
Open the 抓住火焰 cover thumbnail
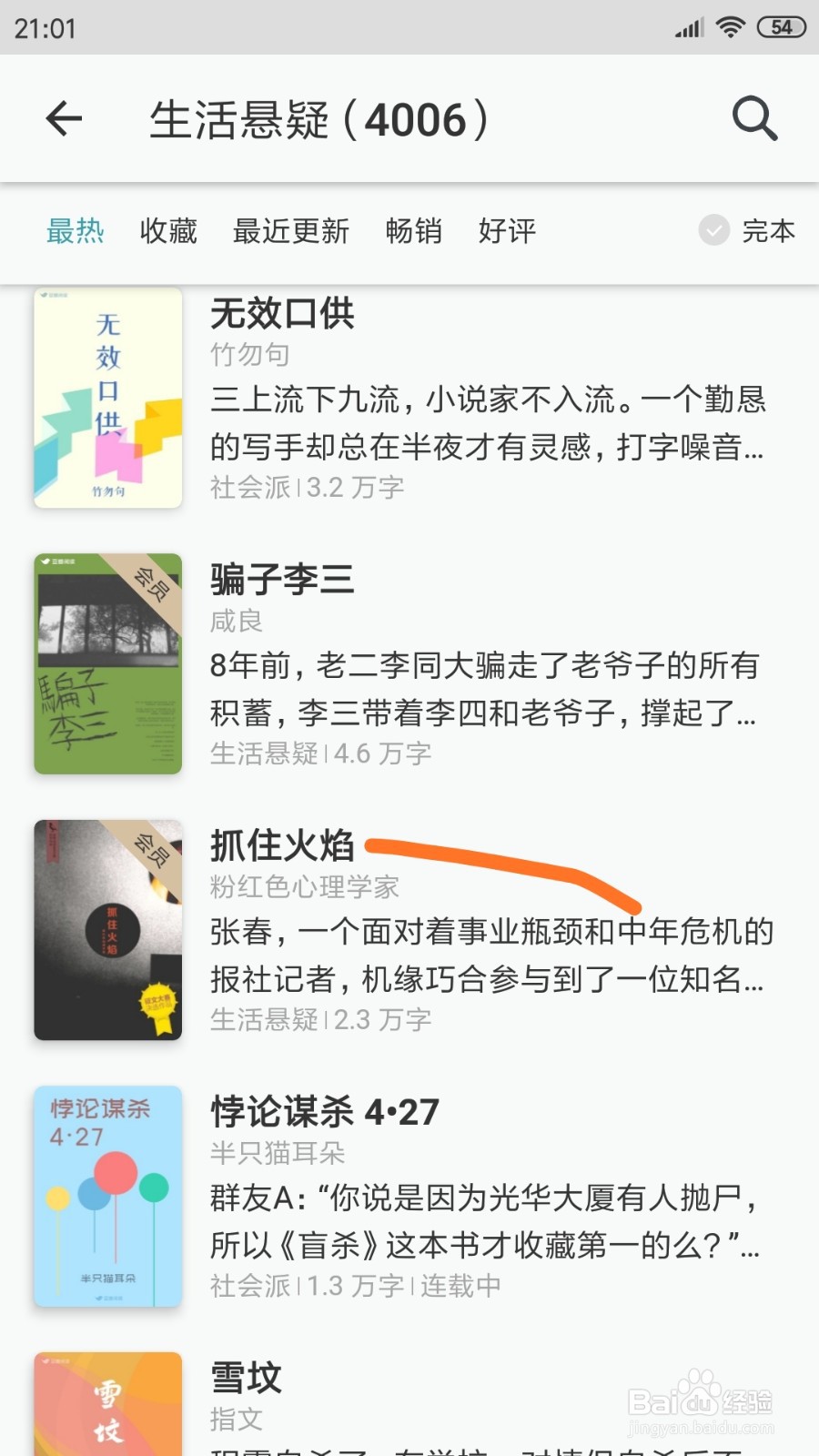click(106, 928)
